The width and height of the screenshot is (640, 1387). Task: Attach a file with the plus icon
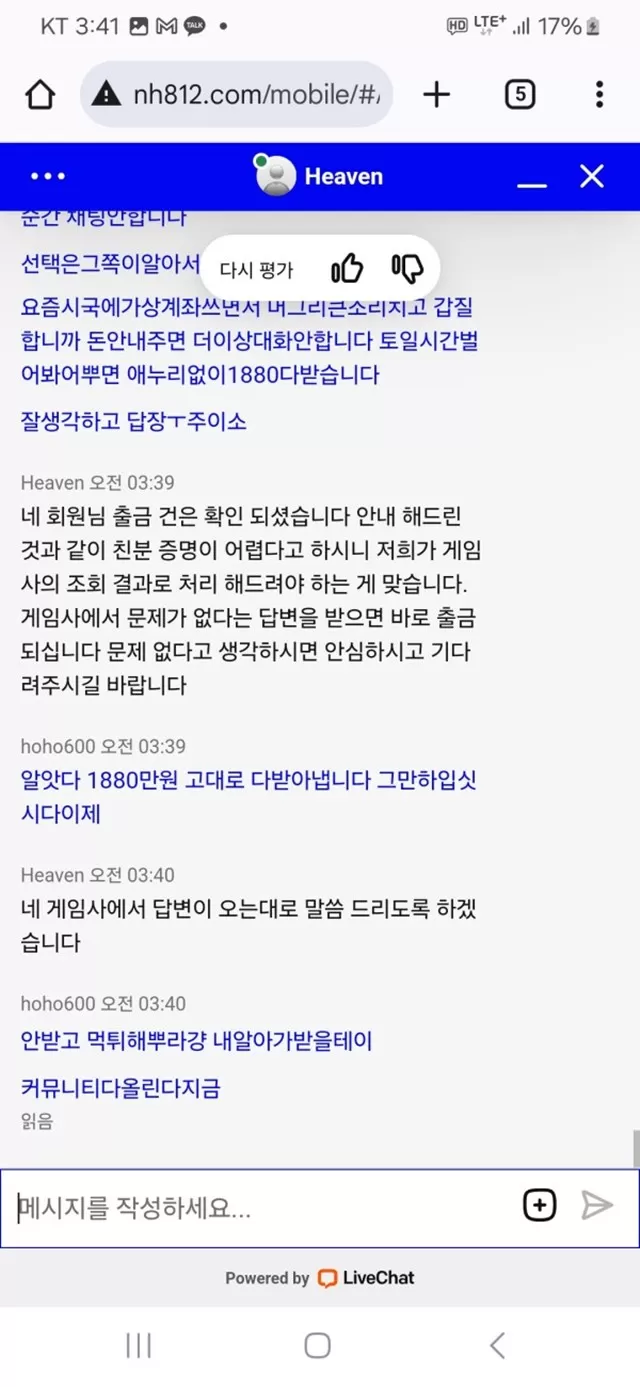click(x=539, y=1205)
